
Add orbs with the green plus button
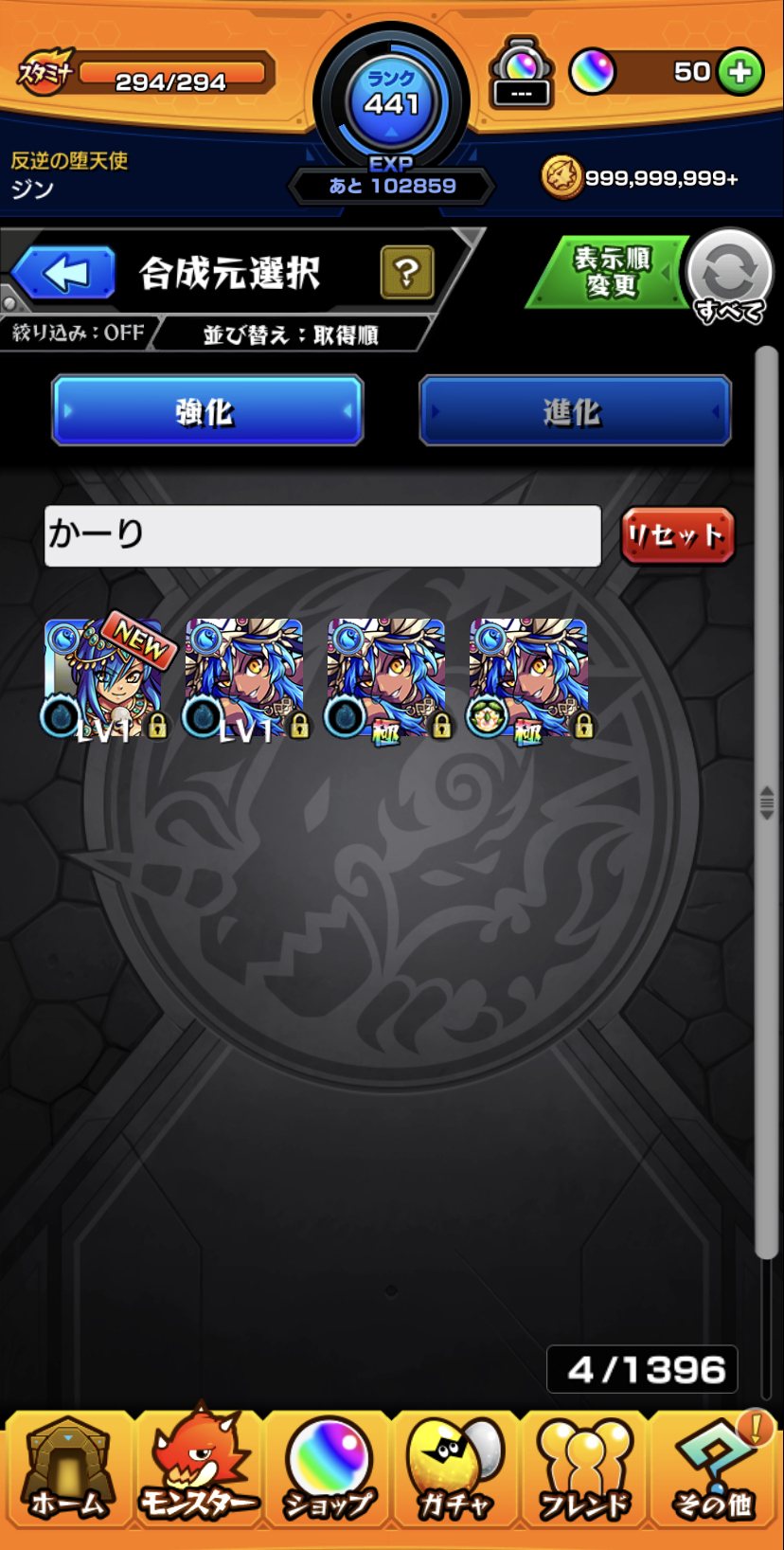[x=739, y=72]
